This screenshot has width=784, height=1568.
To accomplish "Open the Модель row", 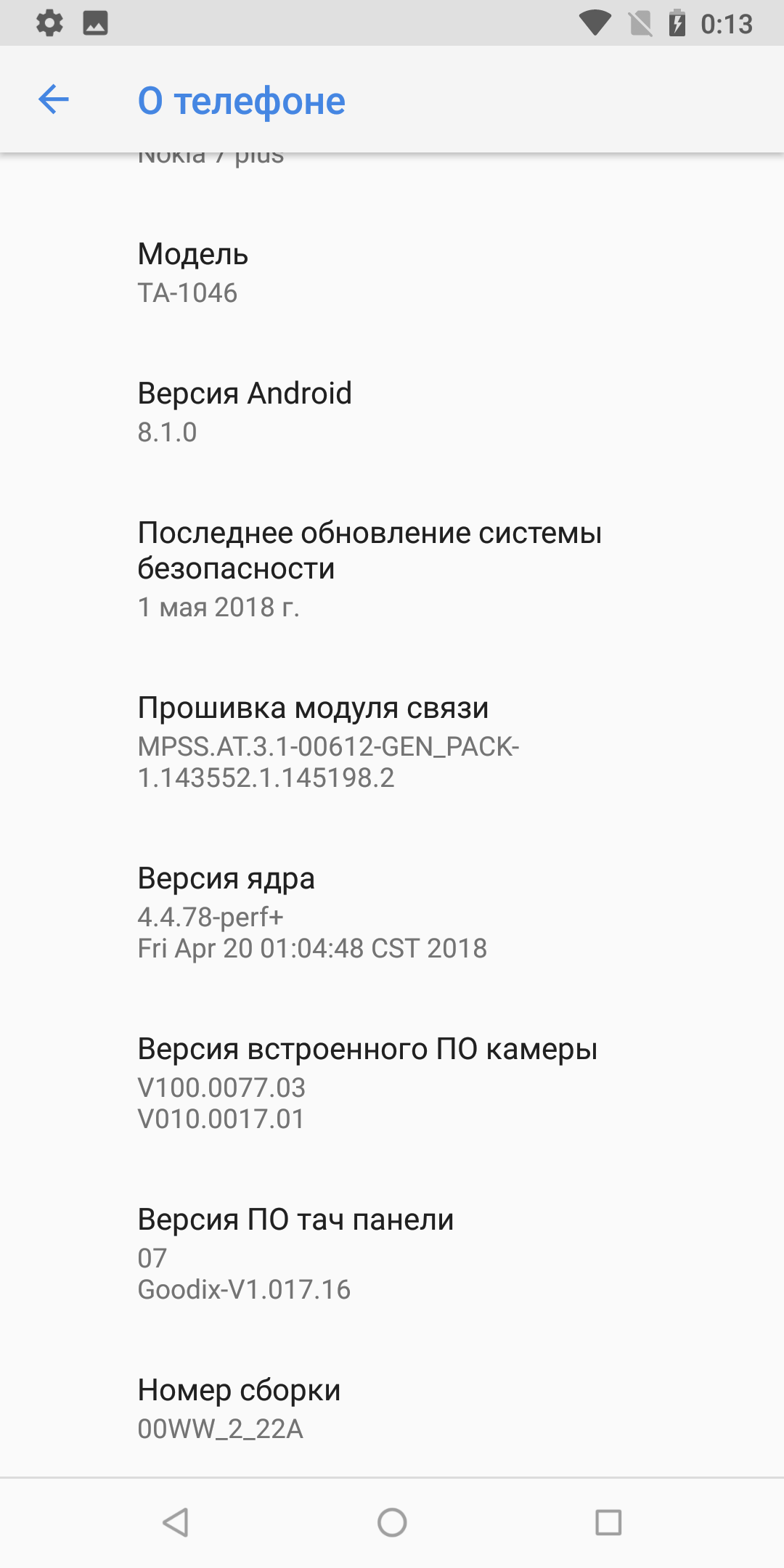I will 392,273.
